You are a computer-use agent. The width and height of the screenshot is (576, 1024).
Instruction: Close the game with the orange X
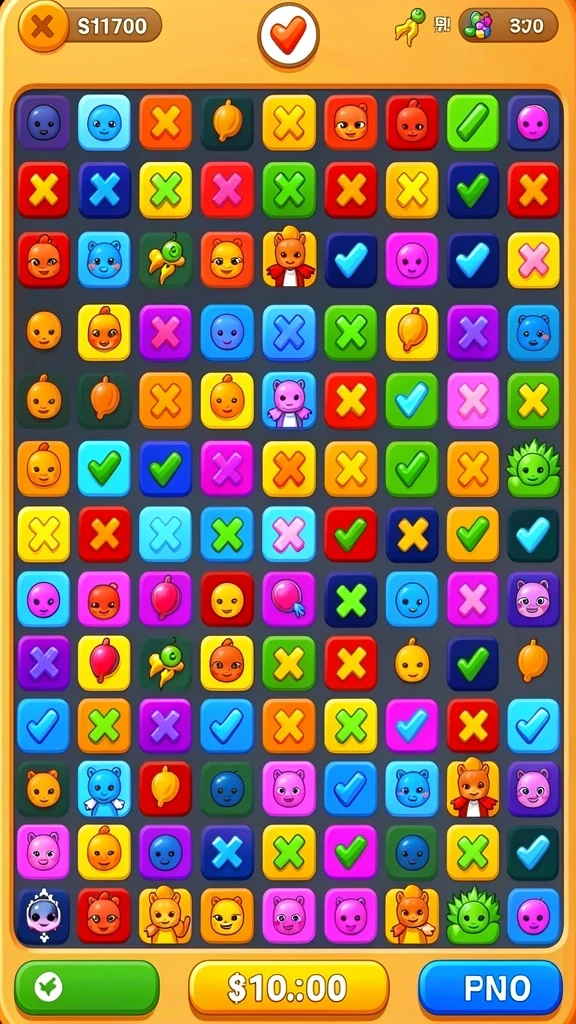pyautogui.click(x=43, y=26)
